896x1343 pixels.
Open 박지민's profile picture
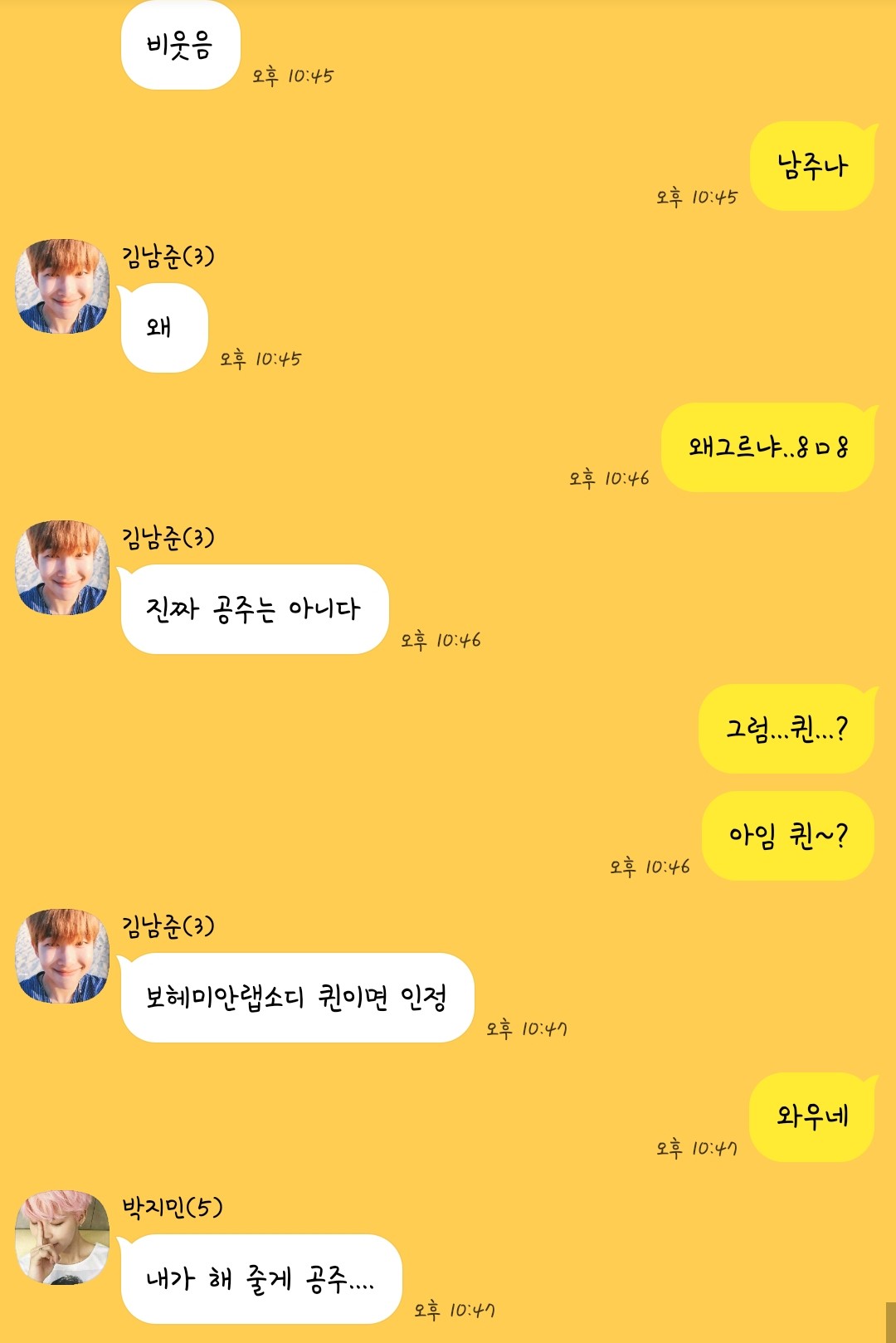tap(62, 1238)
